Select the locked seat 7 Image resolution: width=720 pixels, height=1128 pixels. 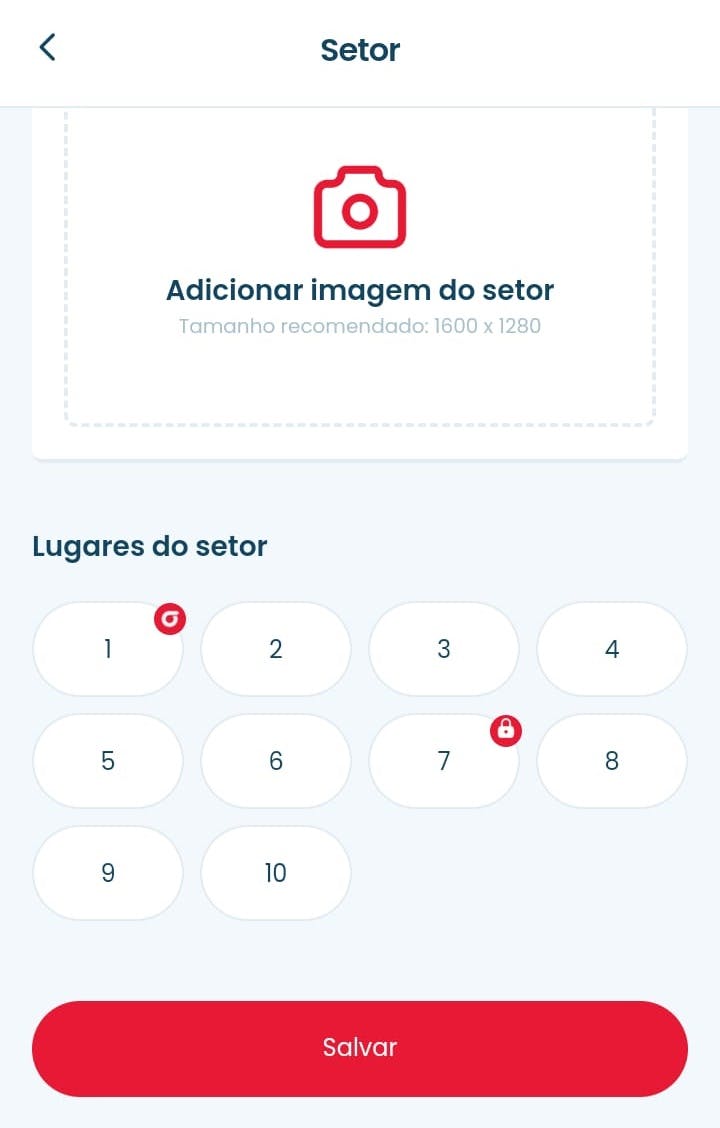[444, 761]
